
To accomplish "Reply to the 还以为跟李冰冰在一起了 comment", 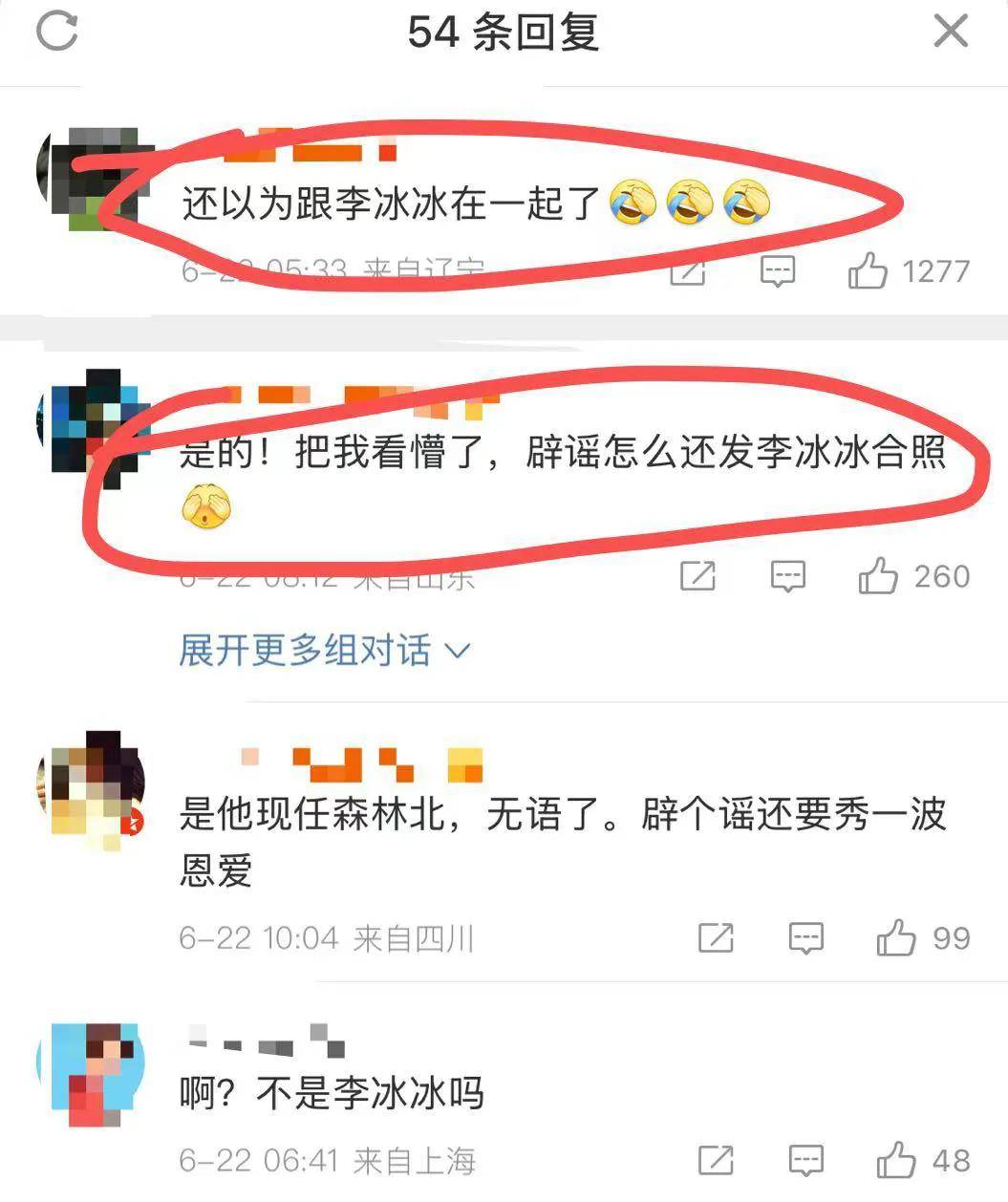I will (x=778, y=271).
